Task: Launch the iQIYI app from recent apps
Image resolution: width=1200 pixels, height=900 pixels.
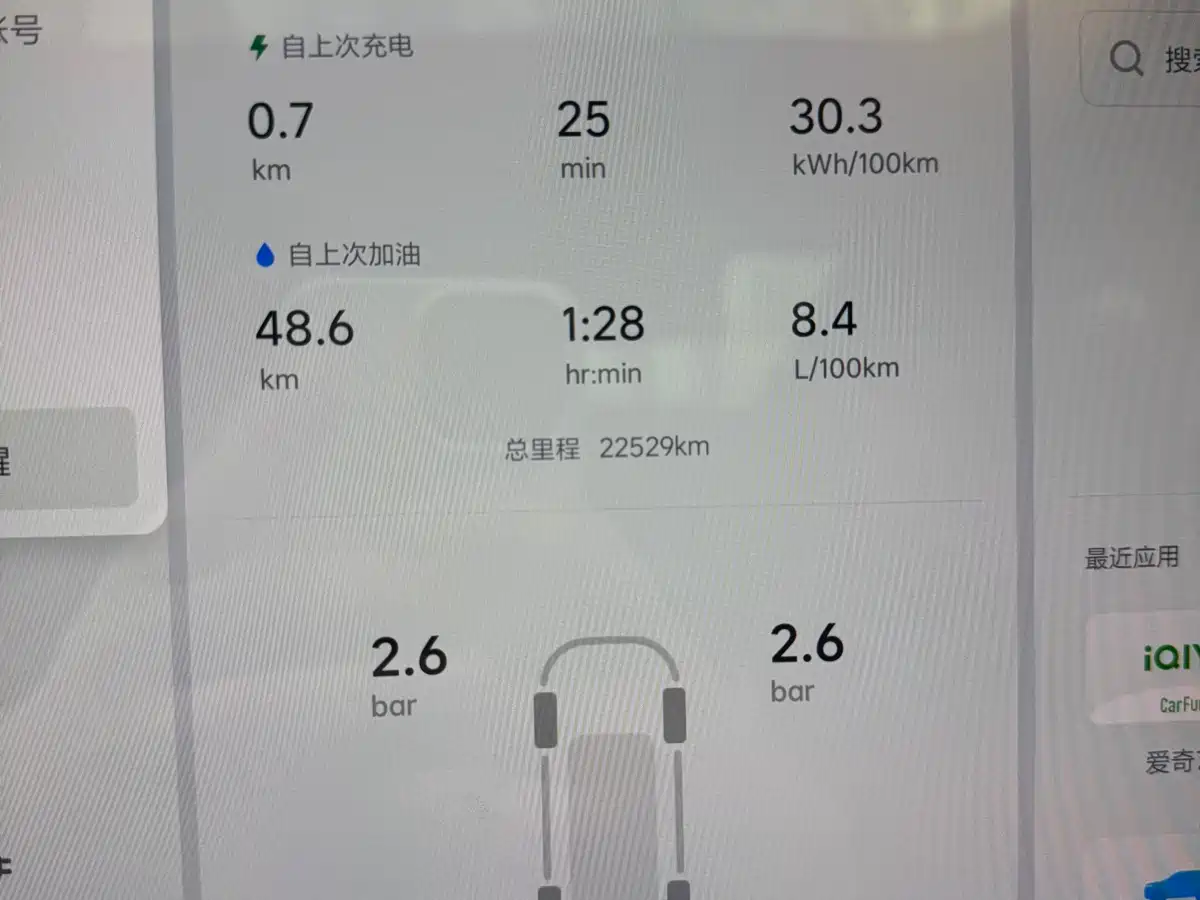Action: [1158, 672]
